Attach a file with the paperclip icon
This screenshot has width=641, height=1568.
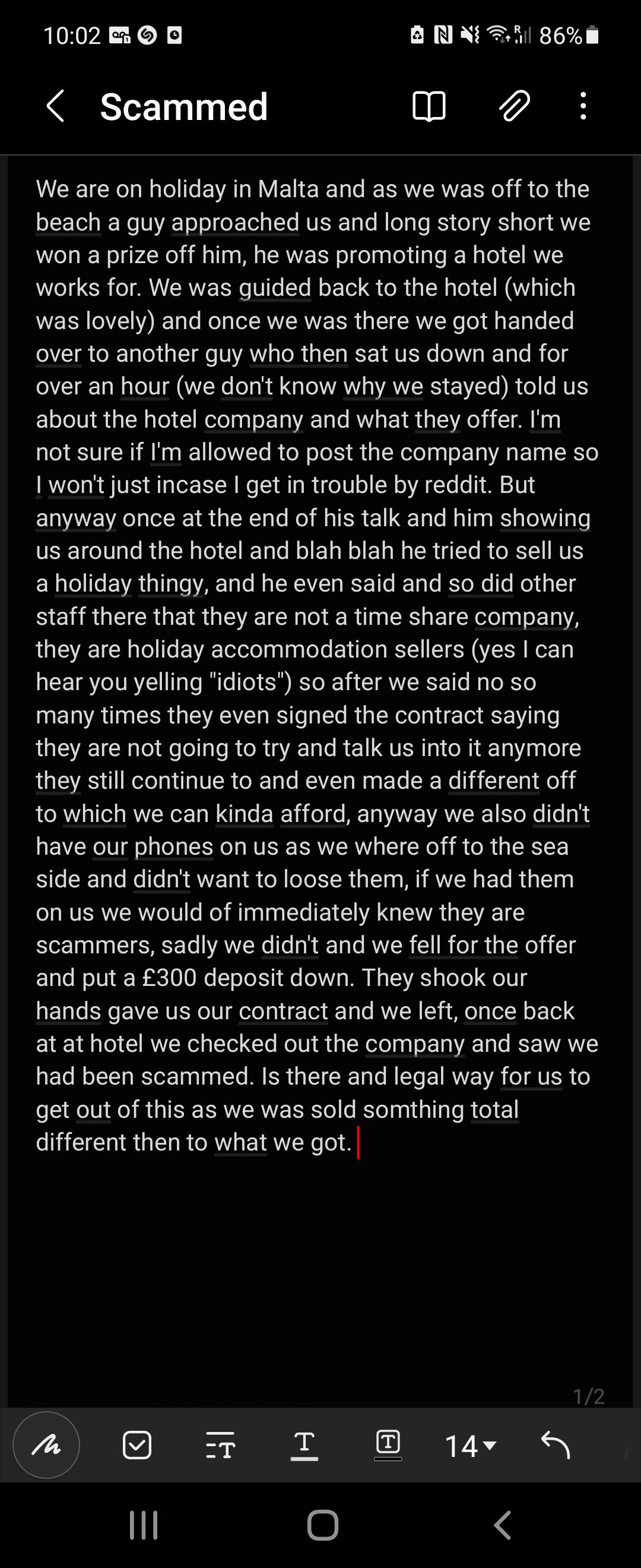pyautogui.click(x=514, y=106)
